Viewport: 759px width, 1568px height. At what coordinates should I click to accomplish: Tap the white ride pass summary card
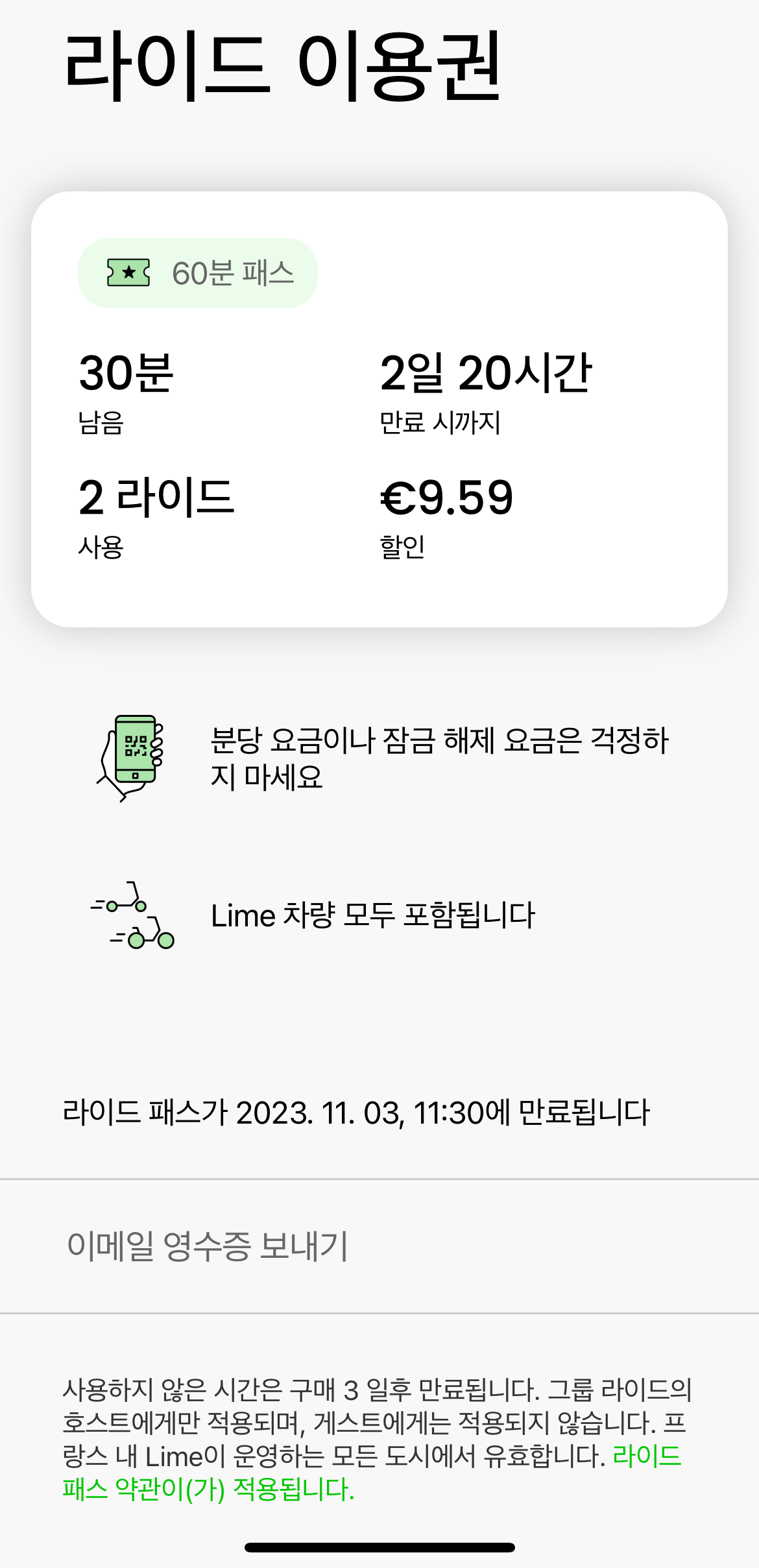point(379,409)
